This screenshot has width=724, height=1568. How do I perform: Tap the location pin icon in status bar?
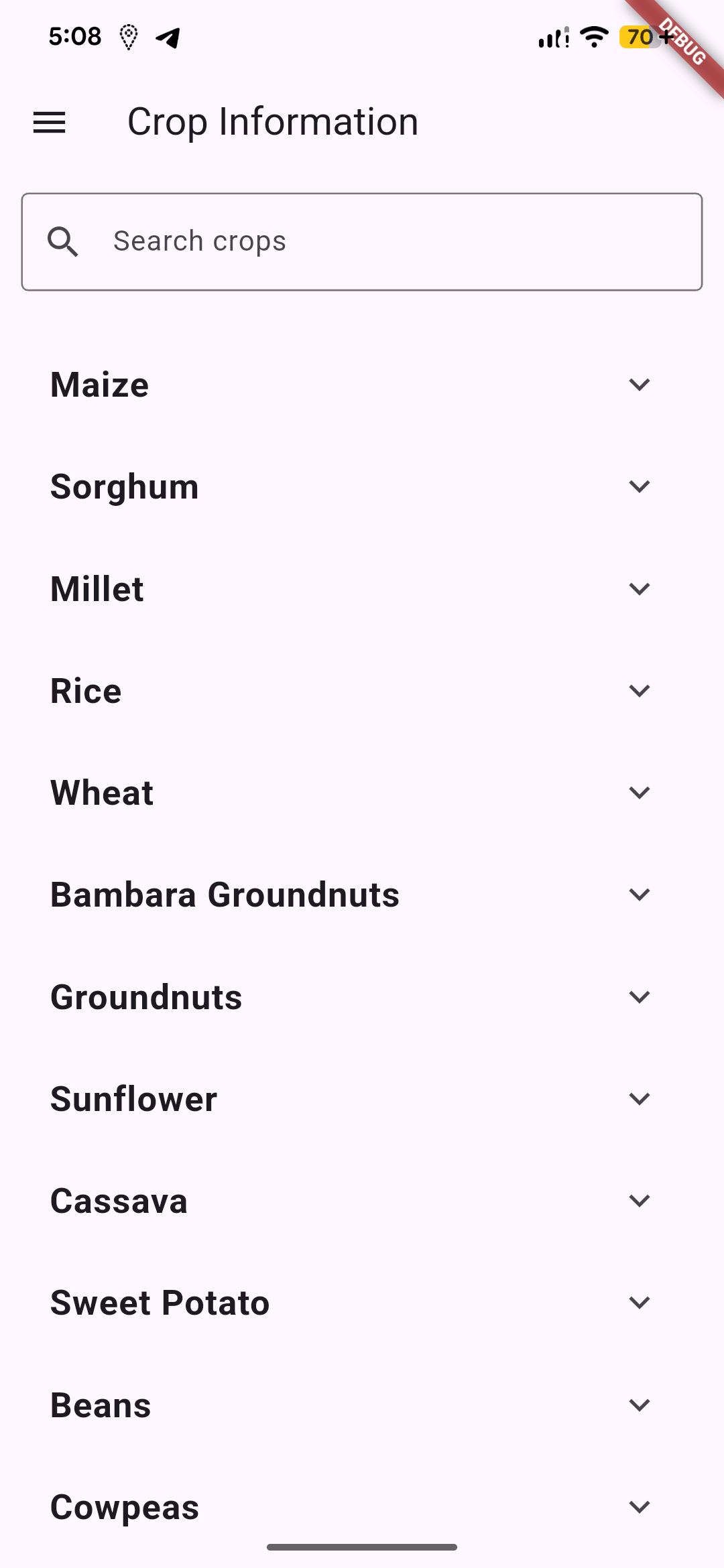click(x=127, y=37)
